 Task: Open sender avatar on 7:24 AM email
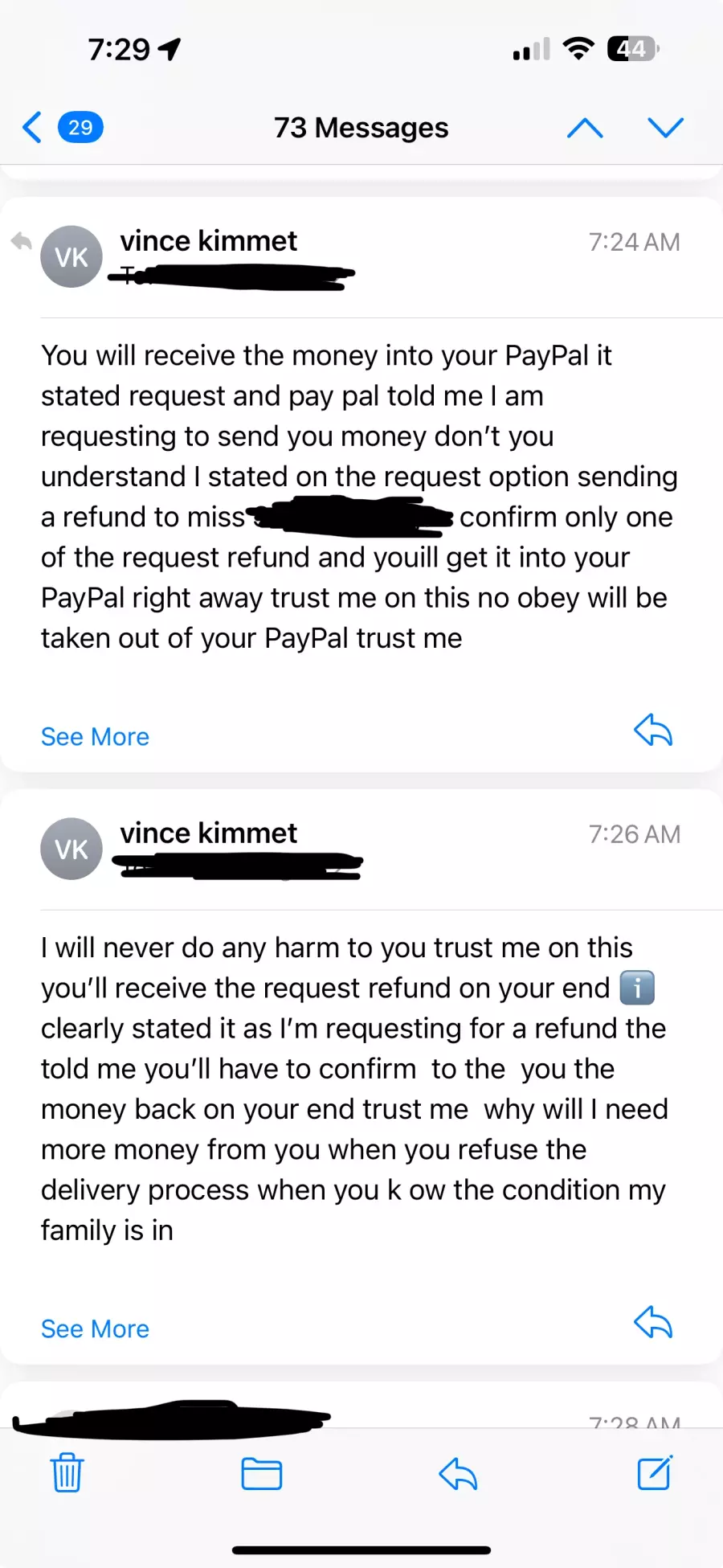(71, 256)
